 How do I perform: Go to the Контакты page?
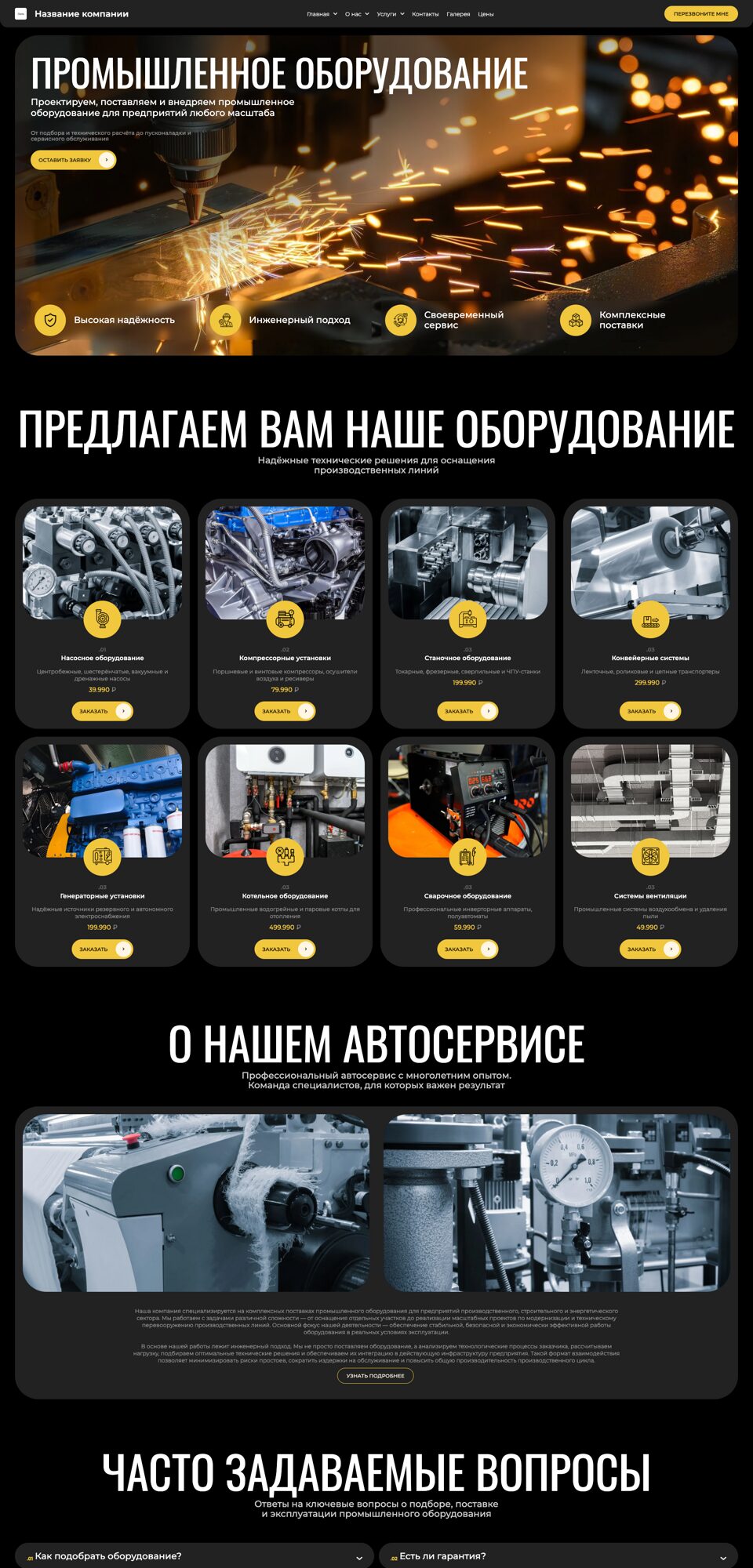tap(425, 14)
